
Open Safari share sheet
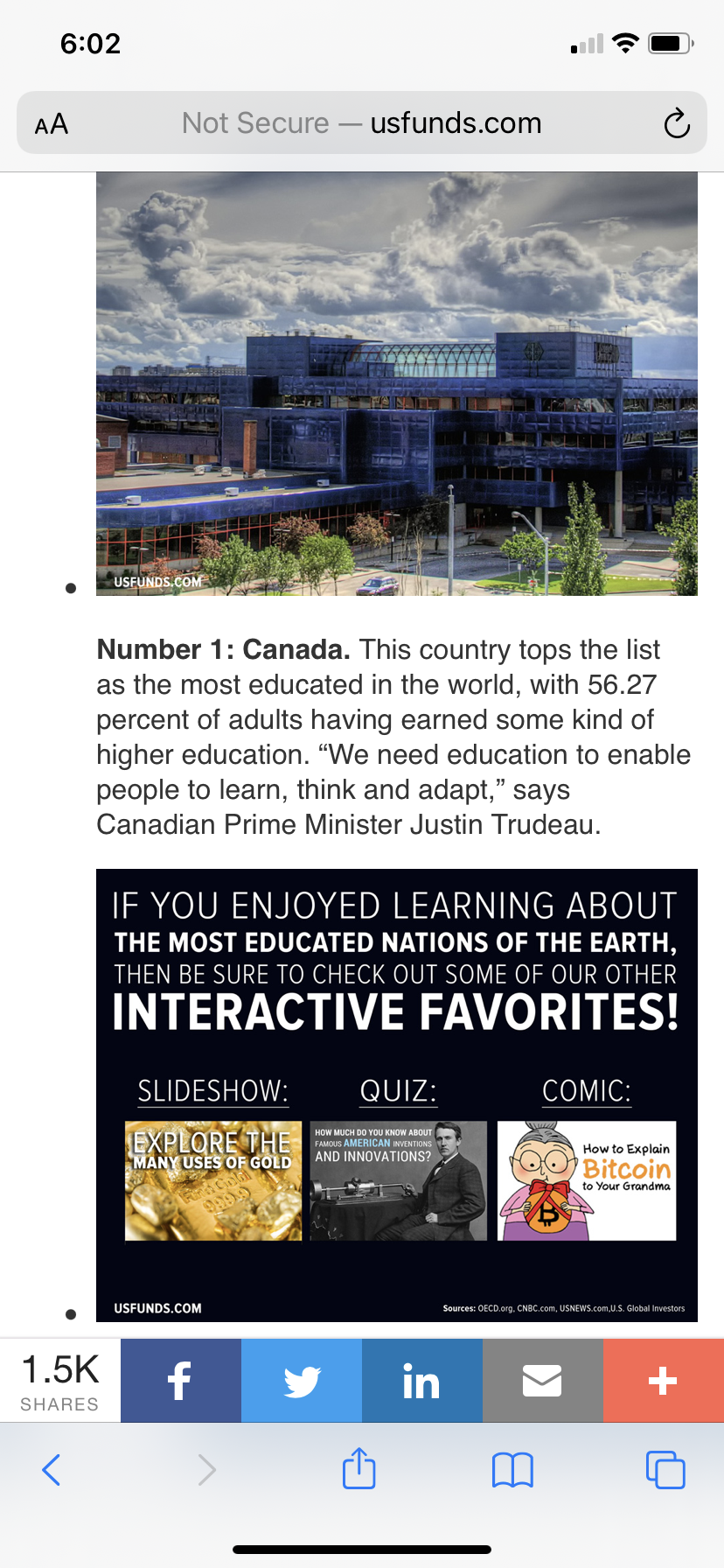pos(359,1469)
